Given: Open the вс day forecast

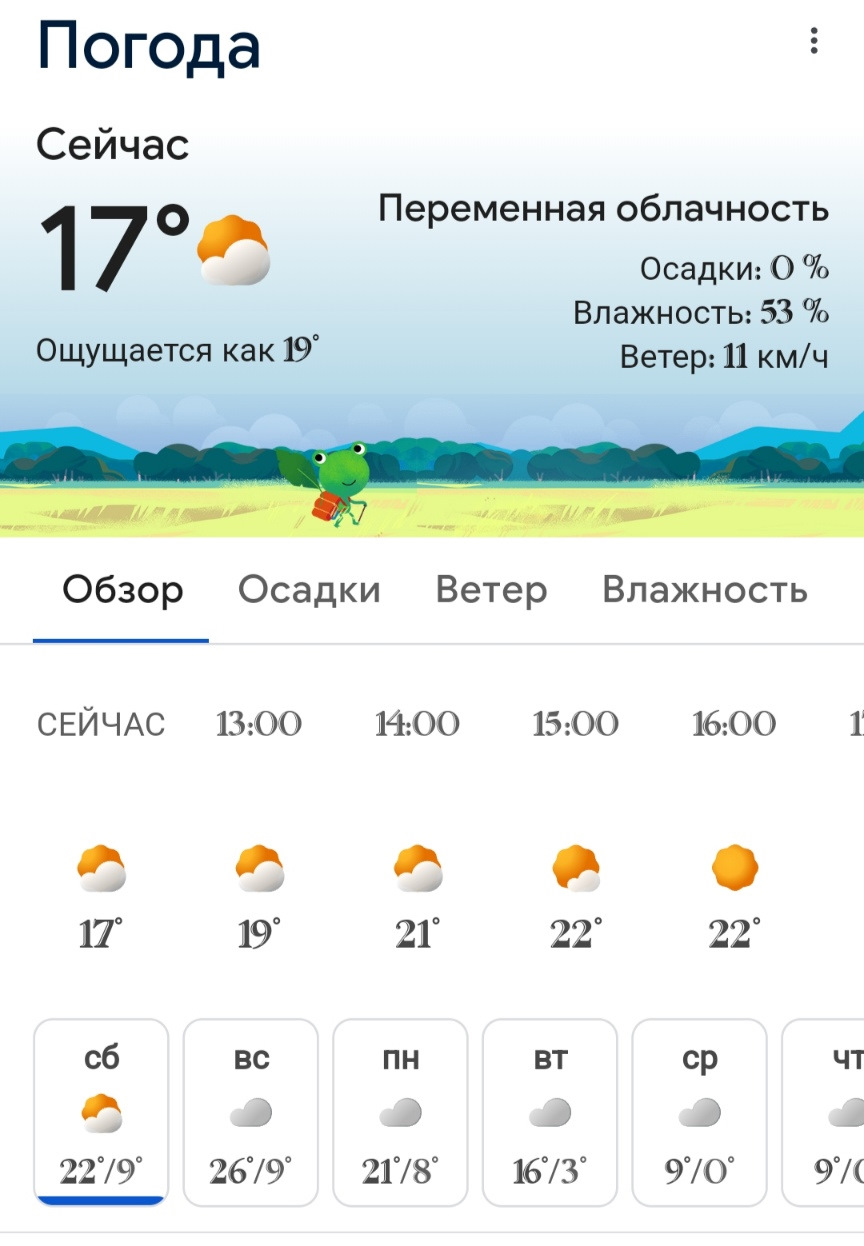Looking at the screenshot, I should pyautogui.click(x=251, y=1112).
